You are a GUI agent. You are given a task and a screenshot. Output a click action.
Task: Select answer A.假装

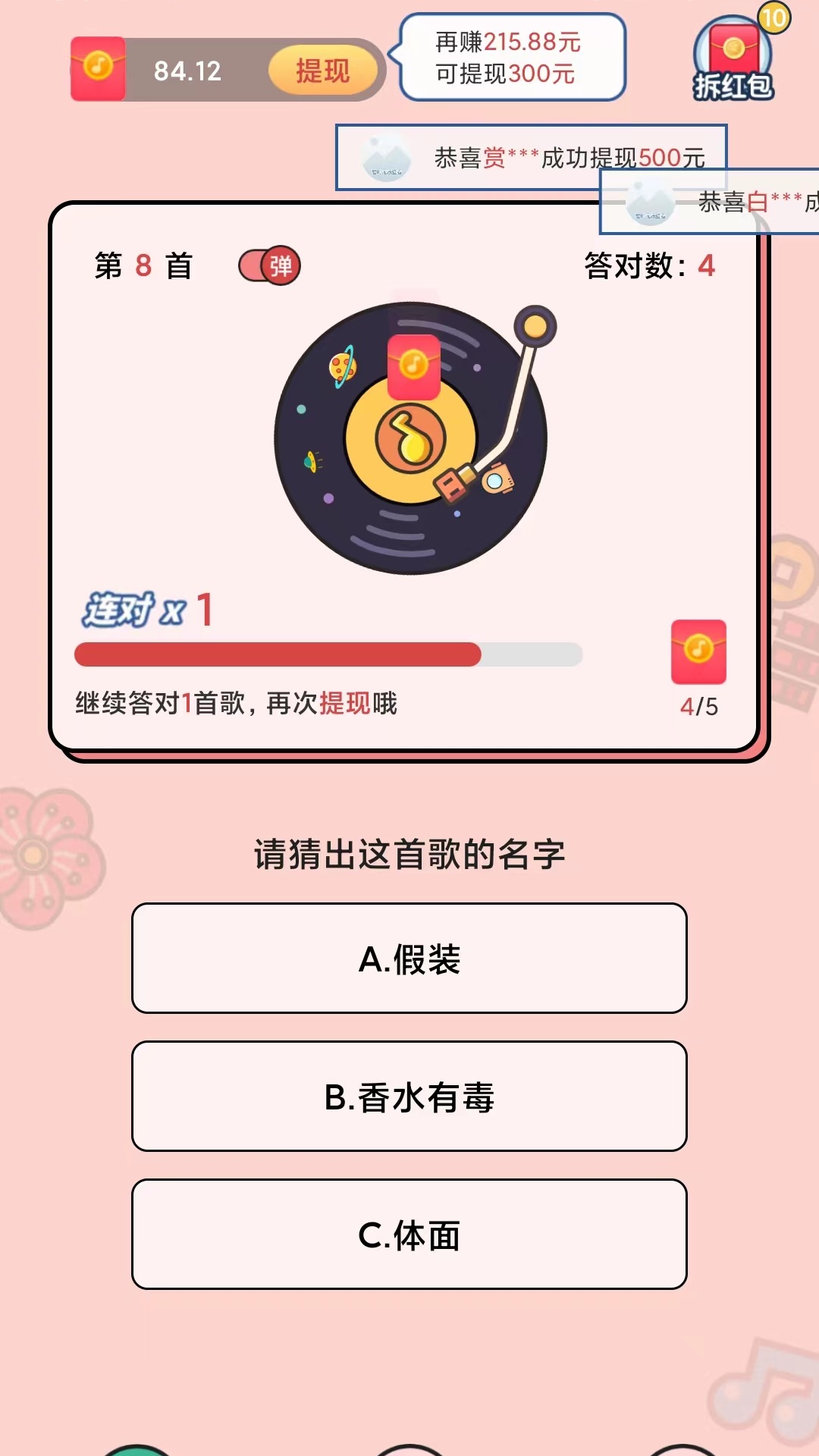pos(409,959)
